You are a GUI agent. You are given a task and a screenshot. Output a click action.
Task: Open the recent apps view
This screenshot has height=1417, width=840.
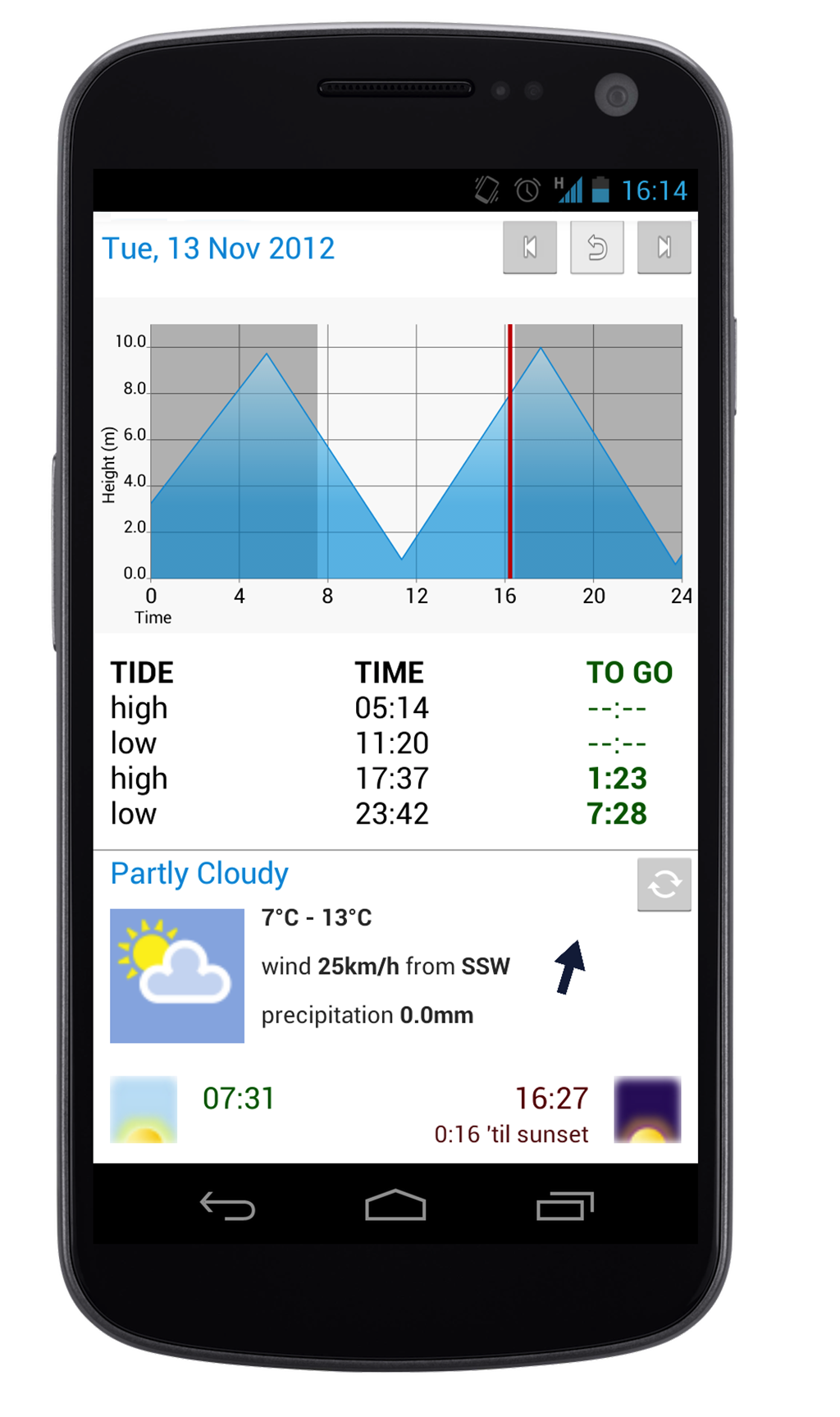pos(564,1205)
